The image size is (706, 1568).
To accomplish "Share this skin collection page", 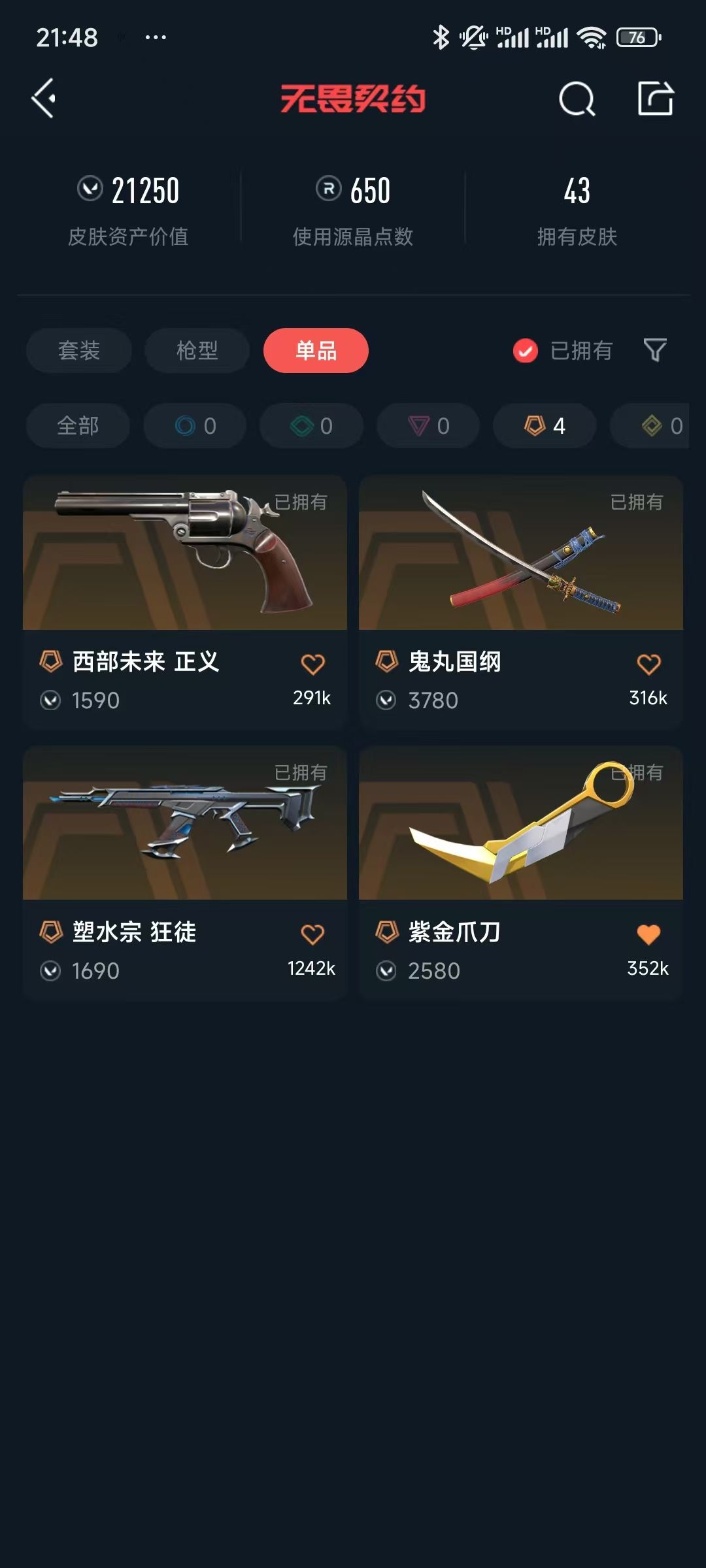I will [656, 99].
